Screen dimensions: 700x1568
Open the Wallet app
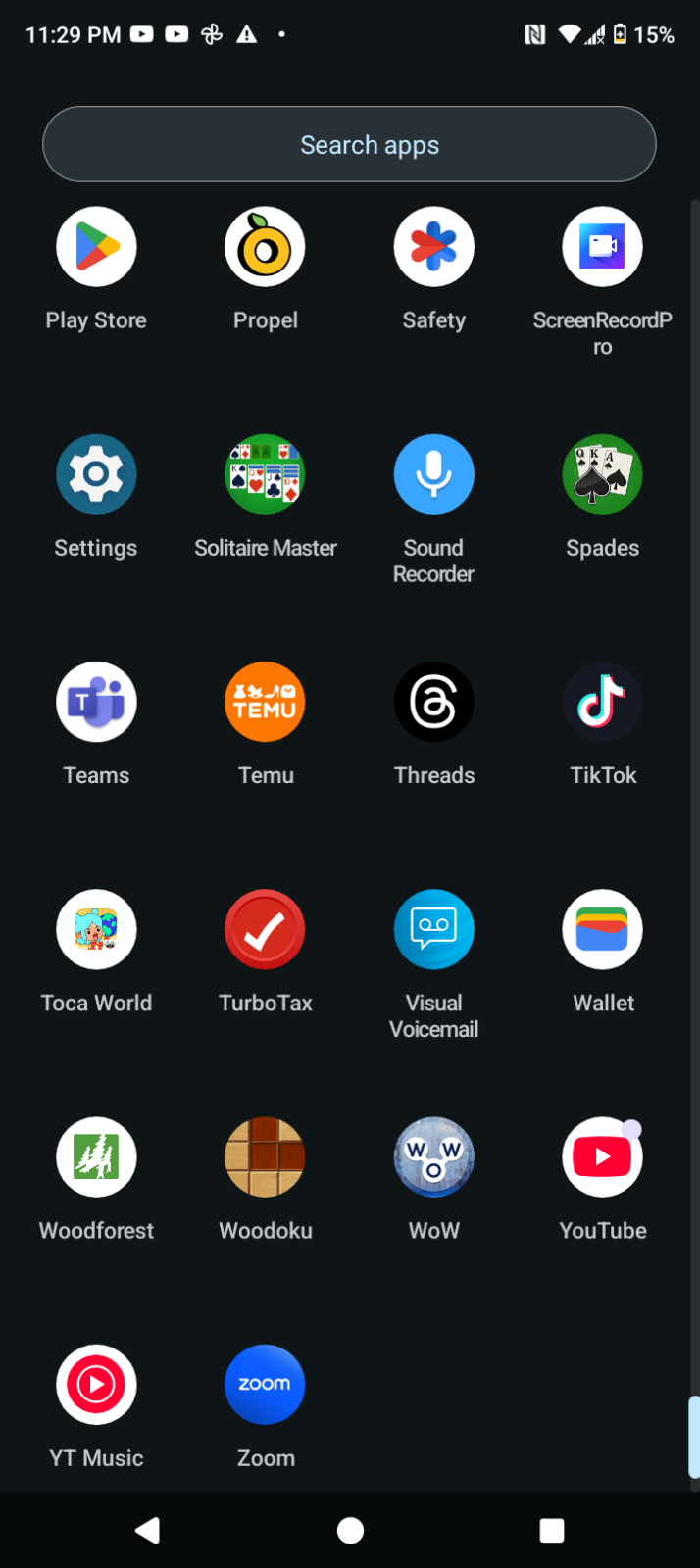tap(602, 929)
